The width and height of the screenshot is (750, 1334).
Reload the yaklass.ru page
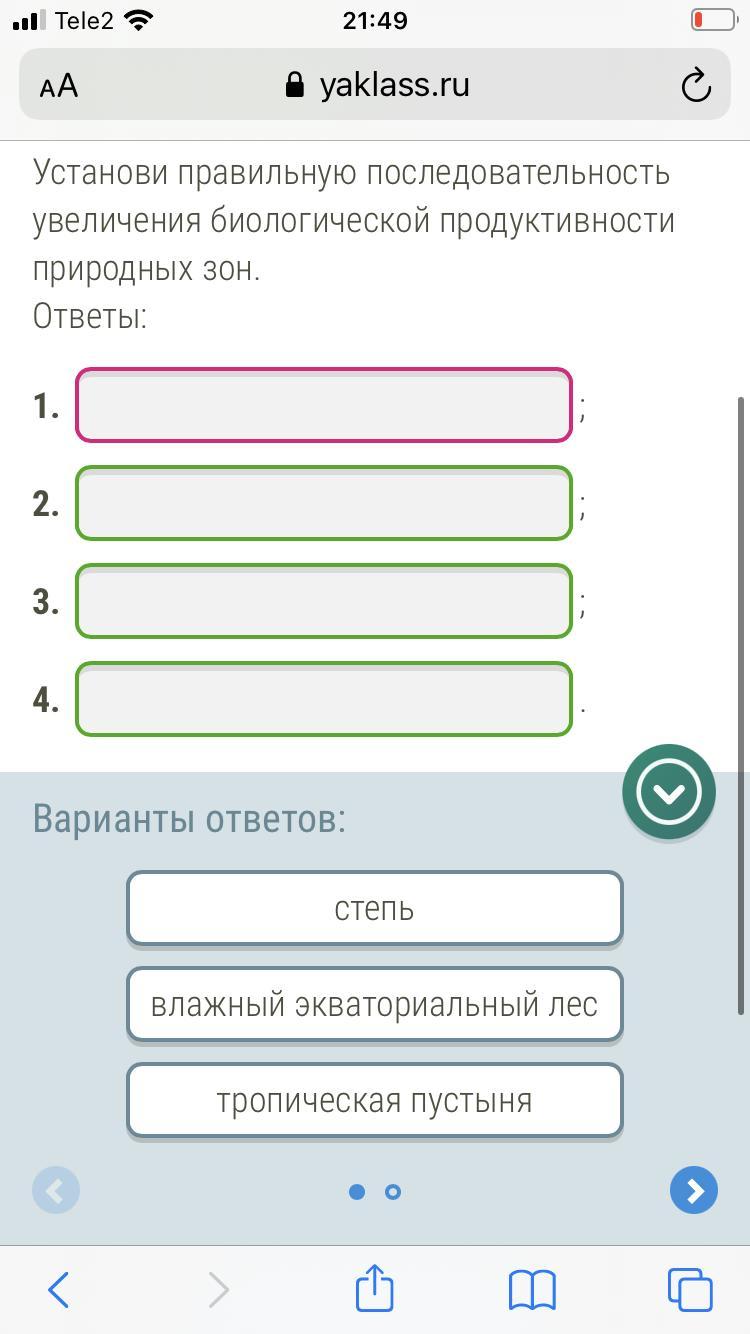coord(696,86)
